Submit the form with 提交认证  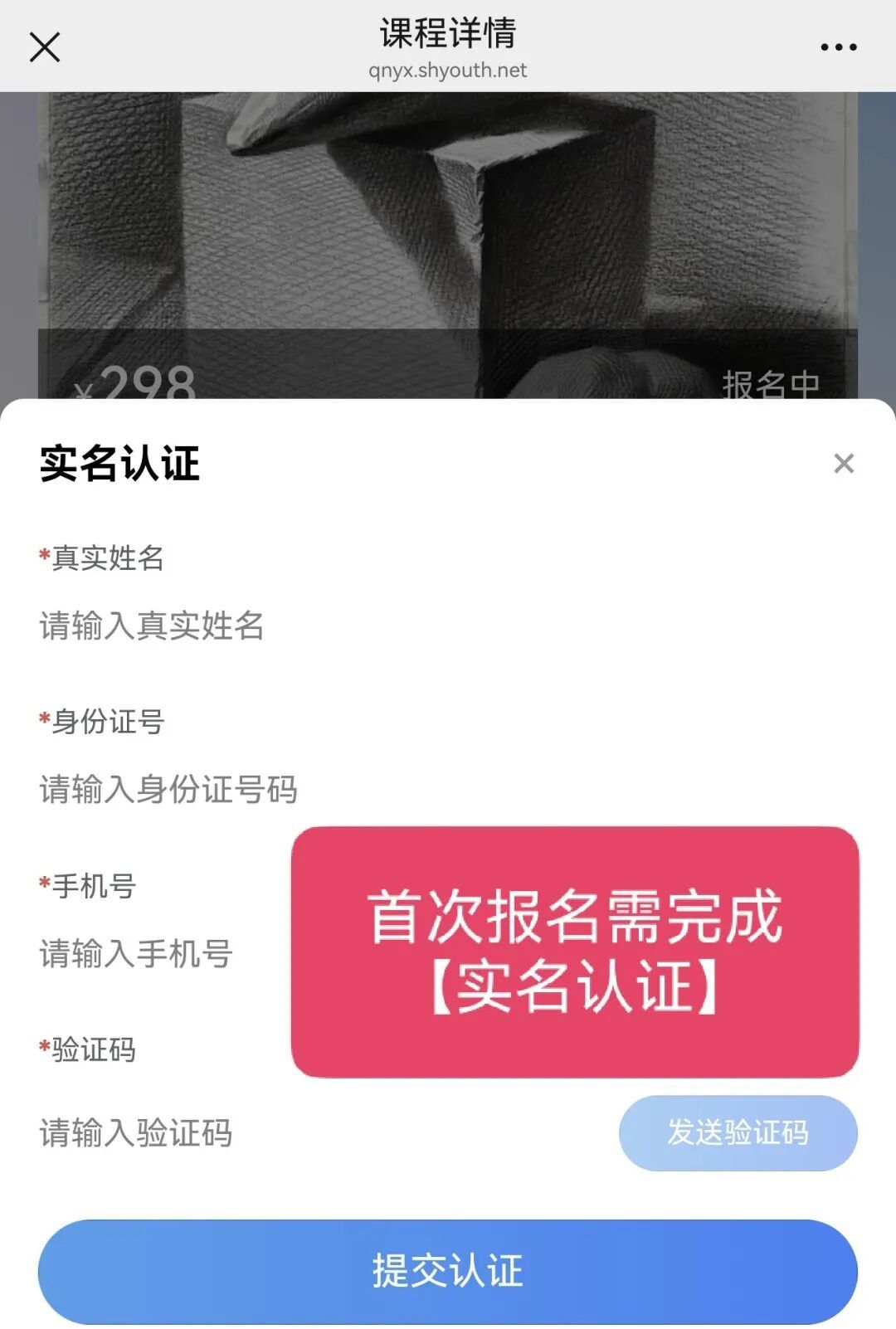click(x=448, y=1271)
